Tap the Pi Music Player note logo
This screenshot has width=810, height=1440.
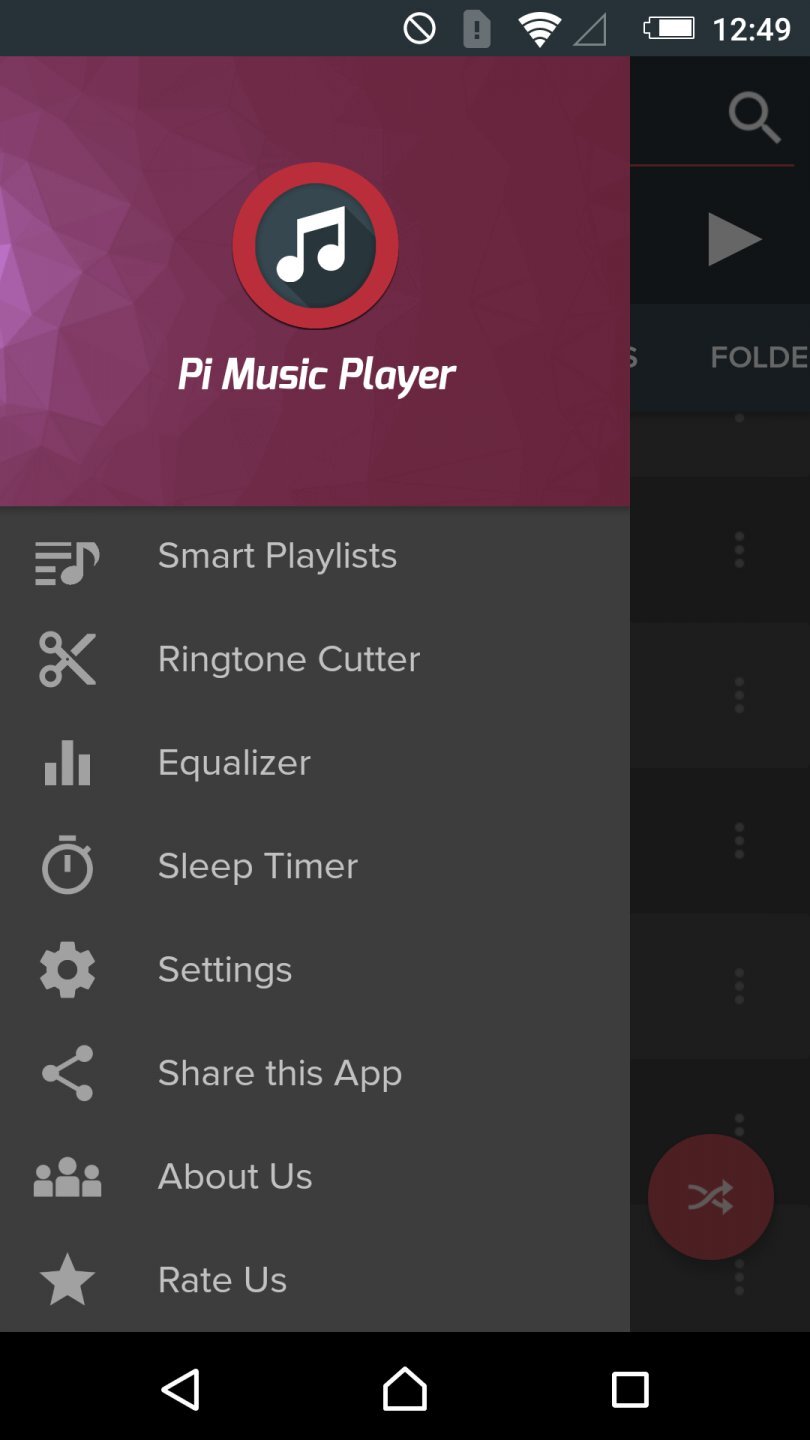[x=316, y=243]
